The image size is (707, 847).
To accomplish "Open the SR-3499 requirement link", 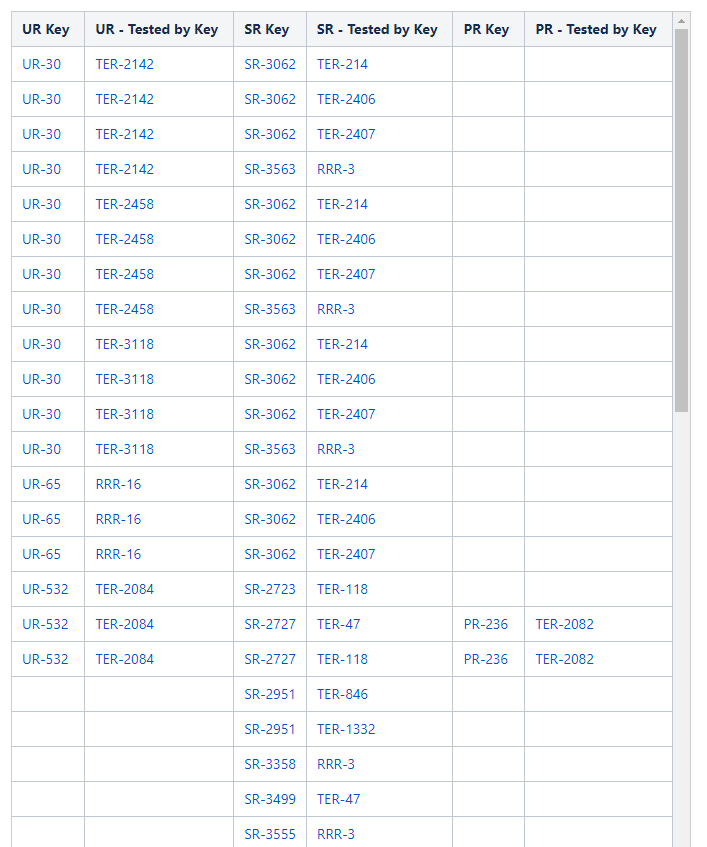I will point(270,799).
